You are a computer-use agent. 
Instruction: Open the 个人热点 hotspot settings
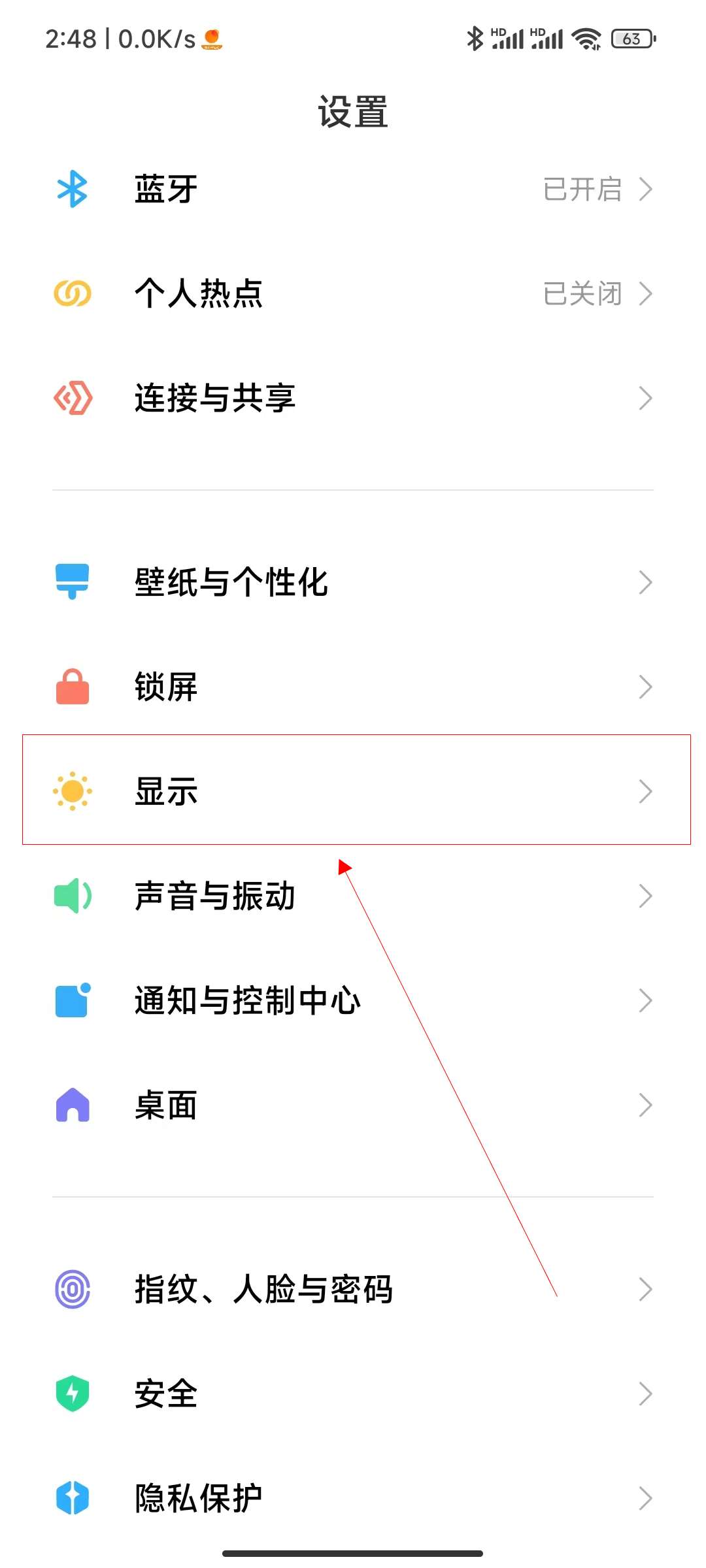[x=353, y=293]
